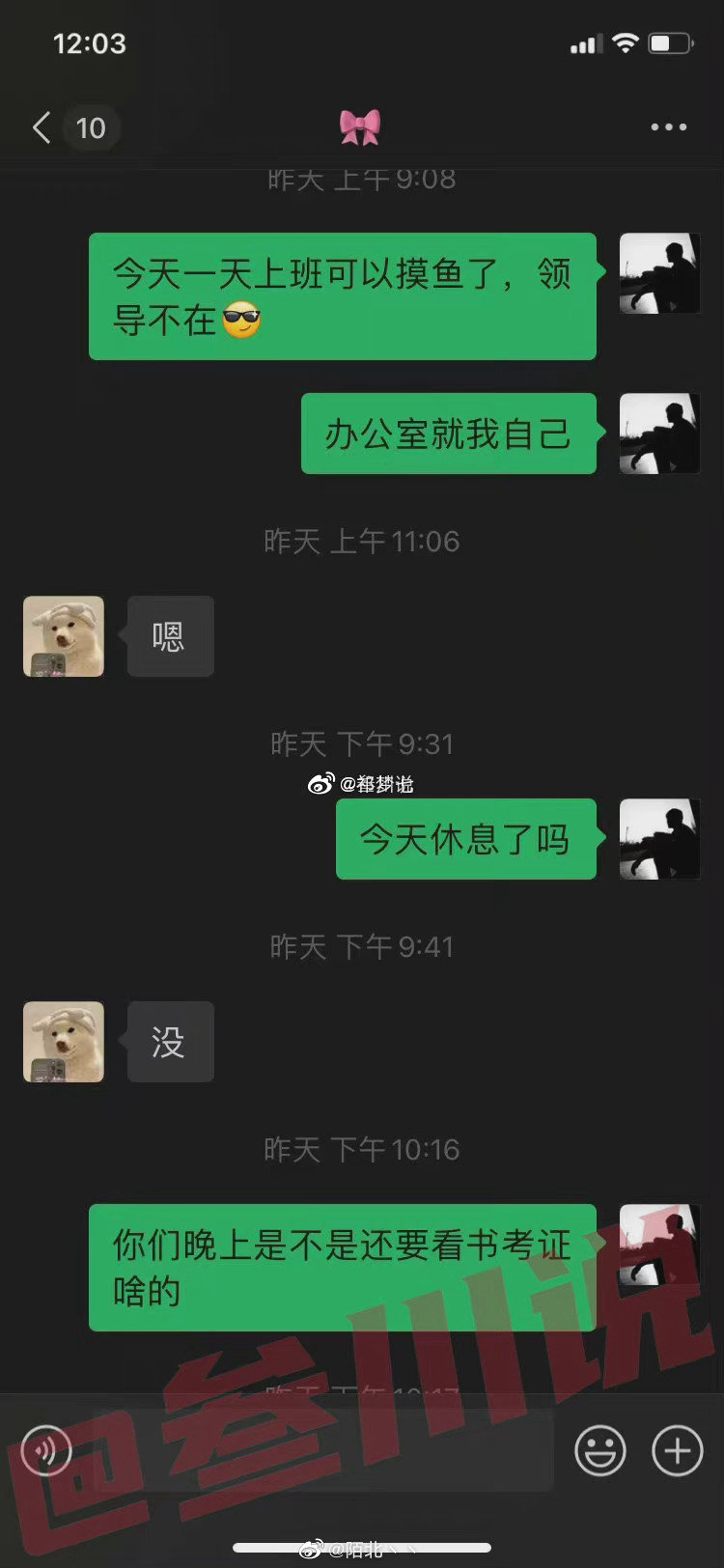Open the dog avatar beside 嗯

pos(64,636)
